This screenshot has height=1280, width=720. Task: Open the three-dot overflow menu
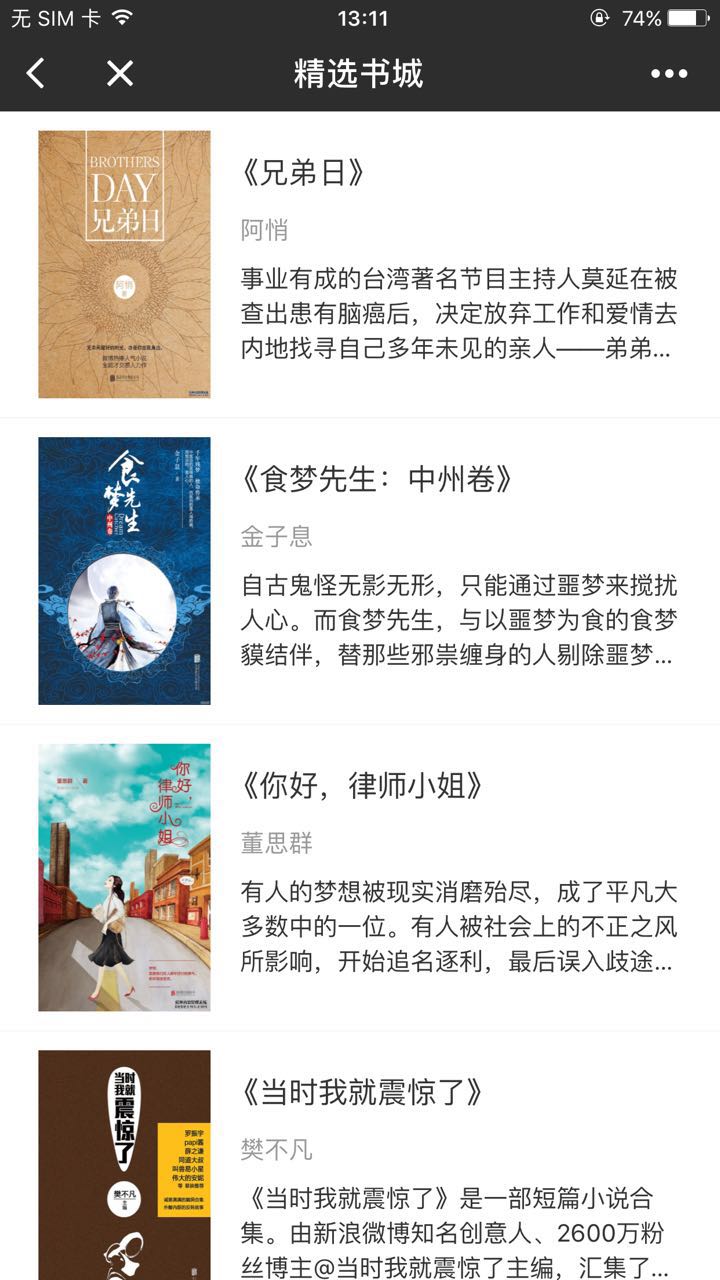[x=668, y=73]
